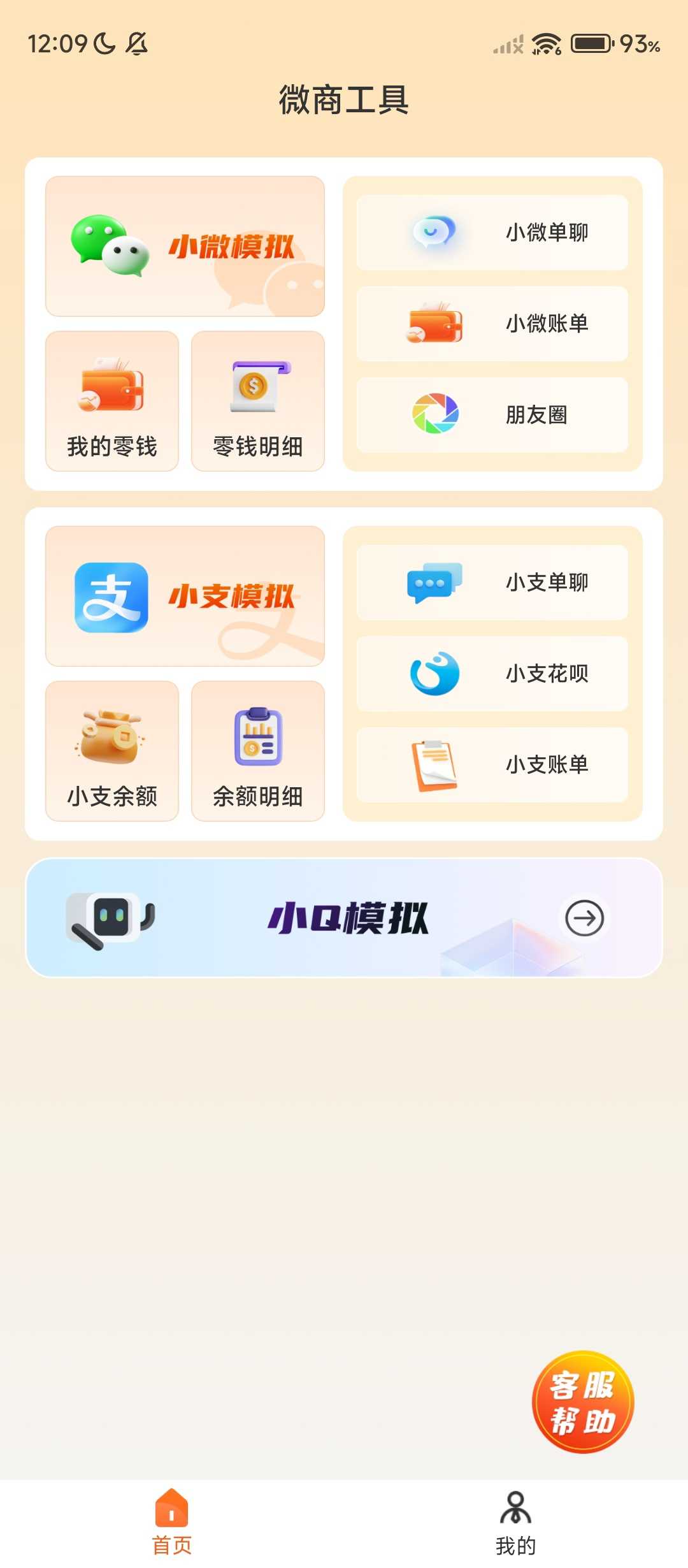Open the 小微模拟 card

(185, 247)
